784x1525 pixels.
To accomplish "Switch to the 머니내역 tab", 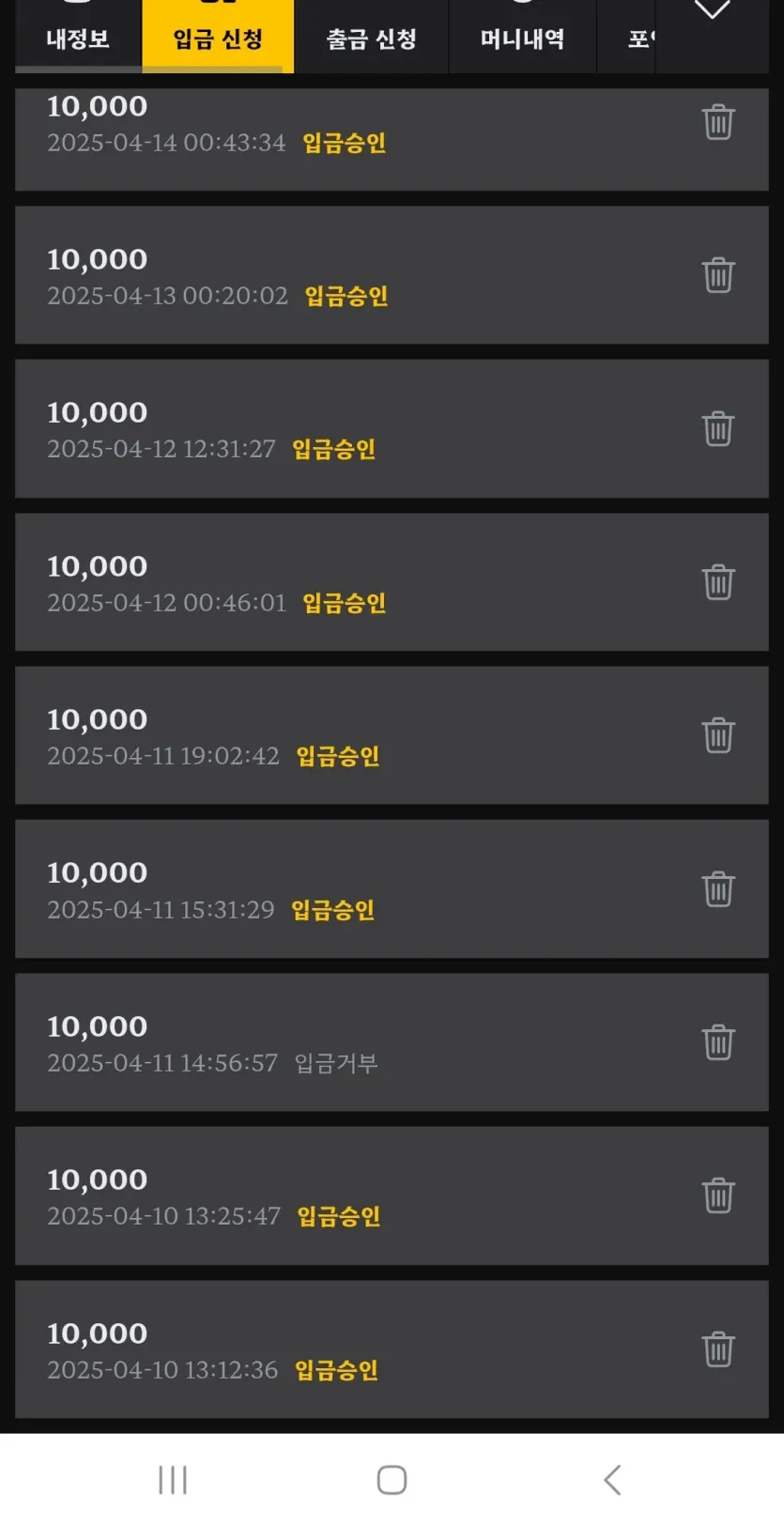I will 522,38.
